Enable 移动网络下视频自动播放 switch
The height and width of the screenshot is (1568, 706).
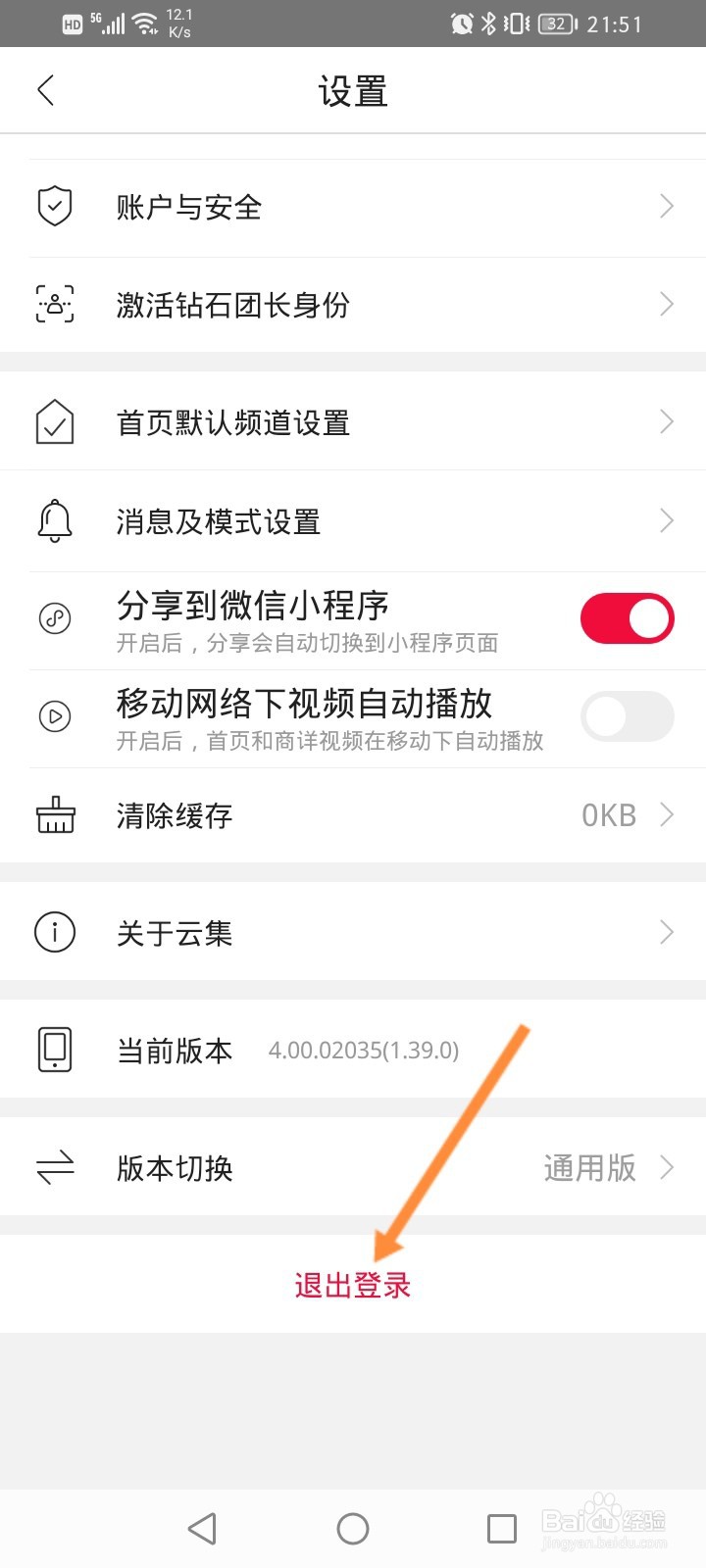coord(628,716)
